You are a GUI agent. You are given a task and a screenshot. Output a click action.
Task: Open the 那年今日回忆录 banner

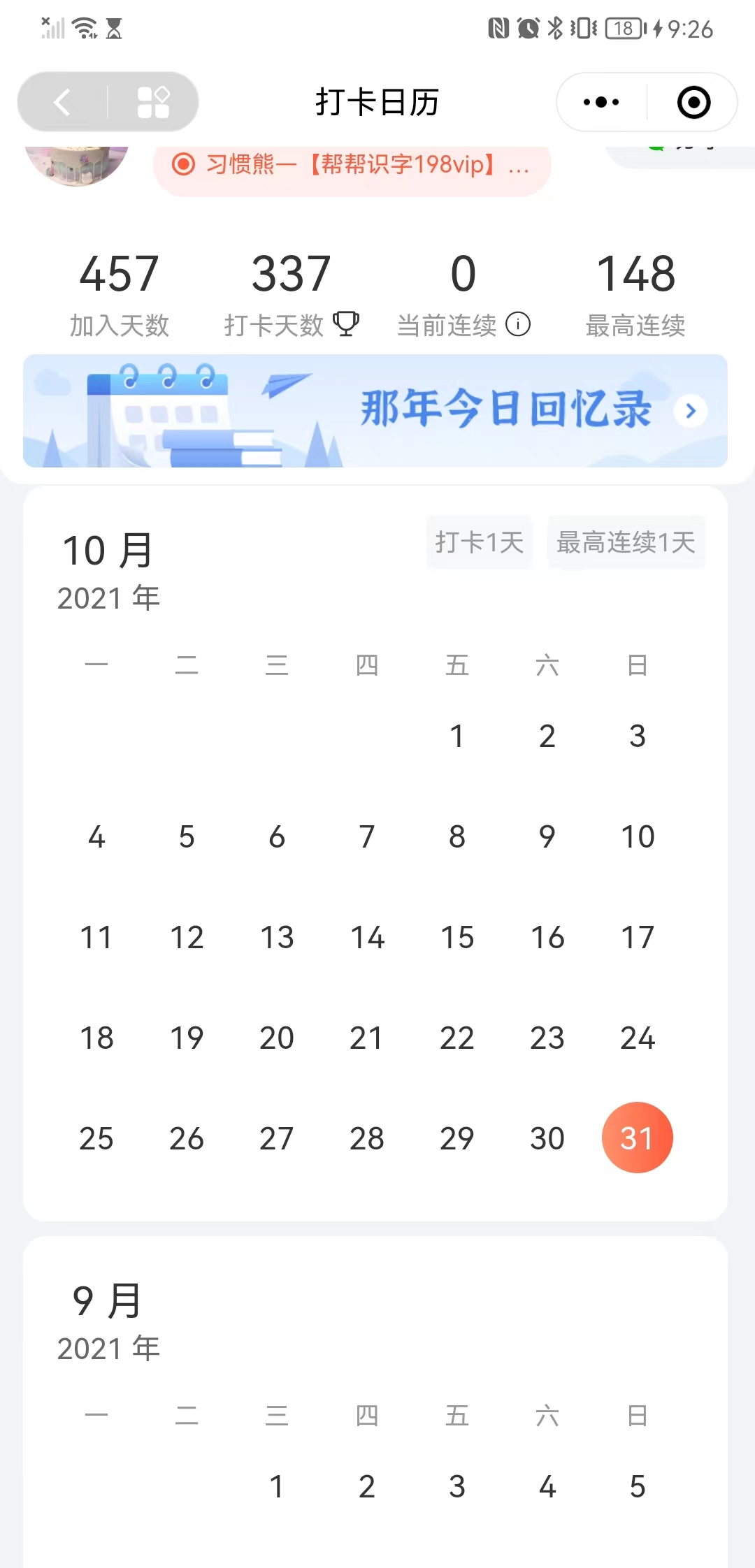coord(375,411)
